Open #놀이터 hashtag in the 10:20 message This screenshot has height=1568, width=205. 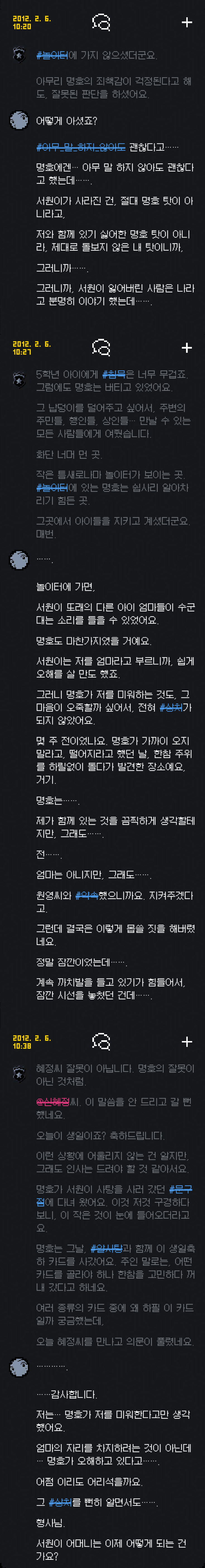tap(52, 55)
